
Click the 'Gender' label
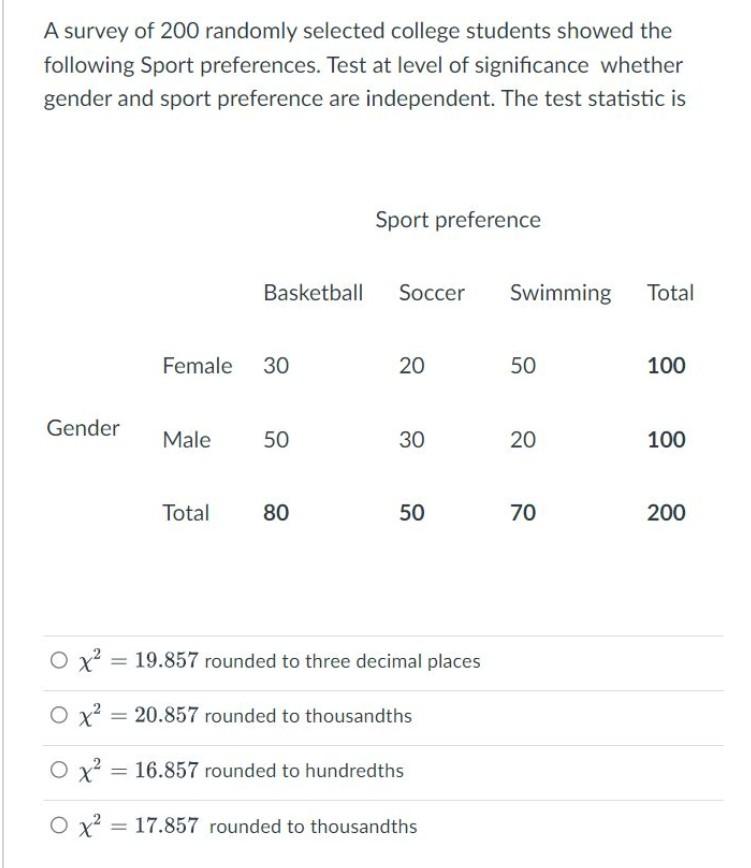point(84,428)
